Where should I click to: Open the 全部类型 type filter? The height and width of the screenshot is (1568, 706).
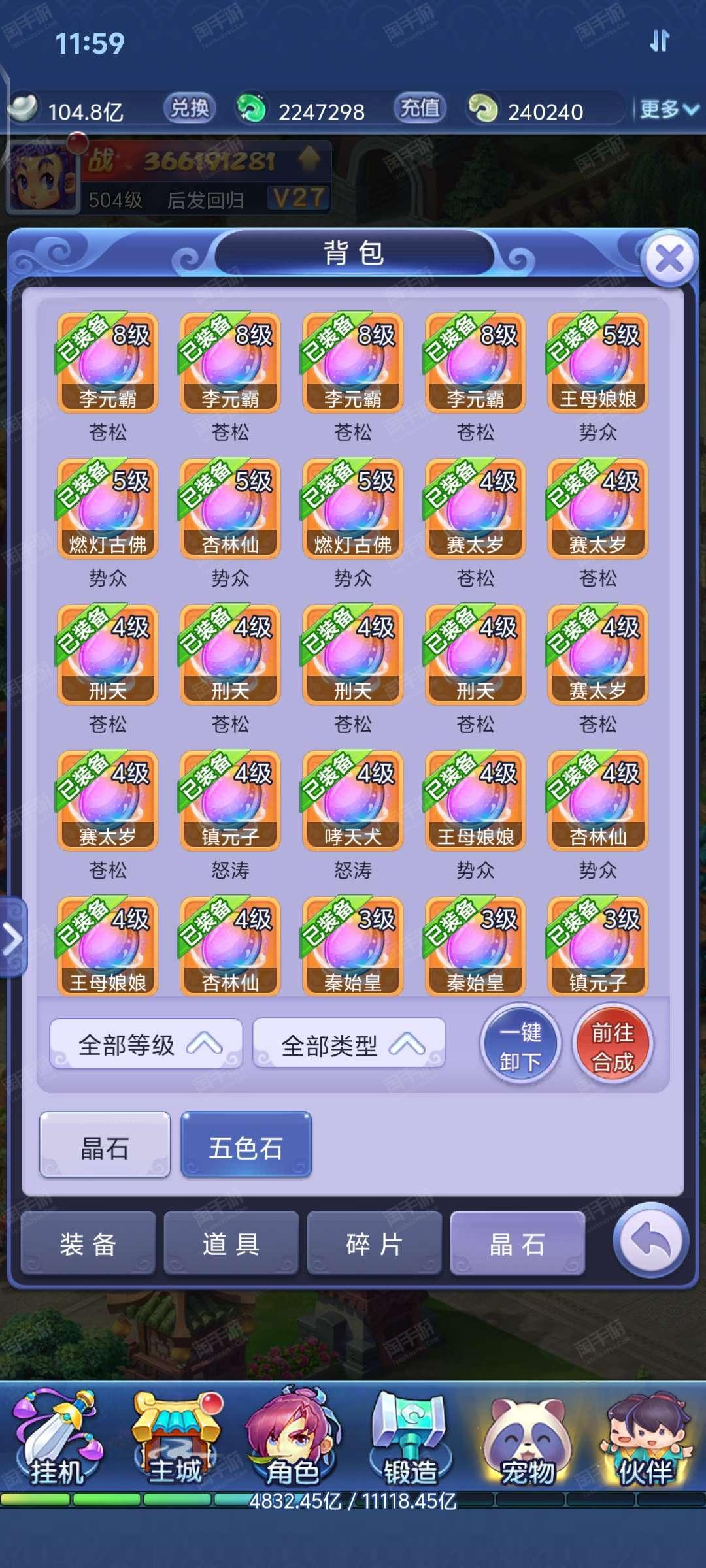pyautogui.click(x=349, y=1043)
